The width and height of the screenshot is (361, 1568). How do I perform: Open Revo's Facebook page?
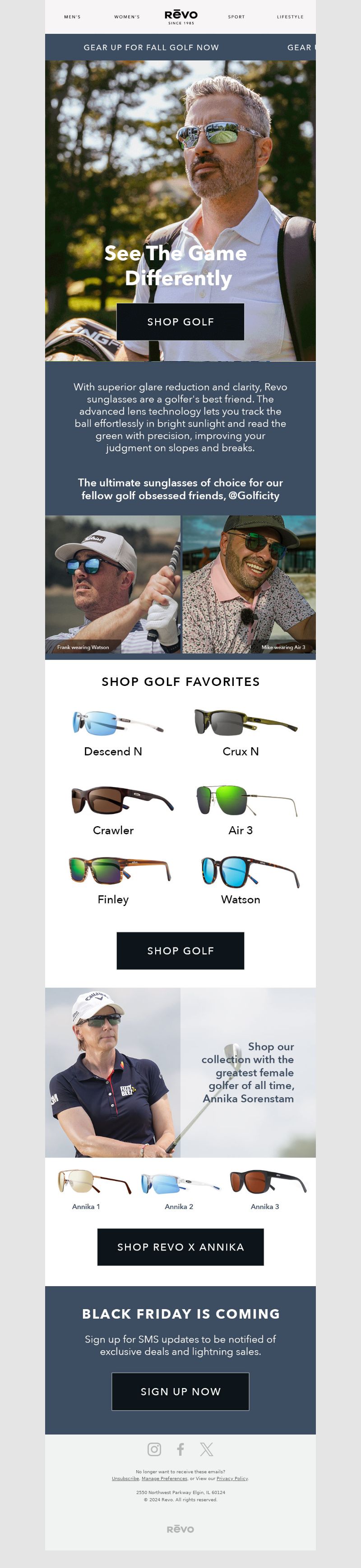pos(180,1448)
